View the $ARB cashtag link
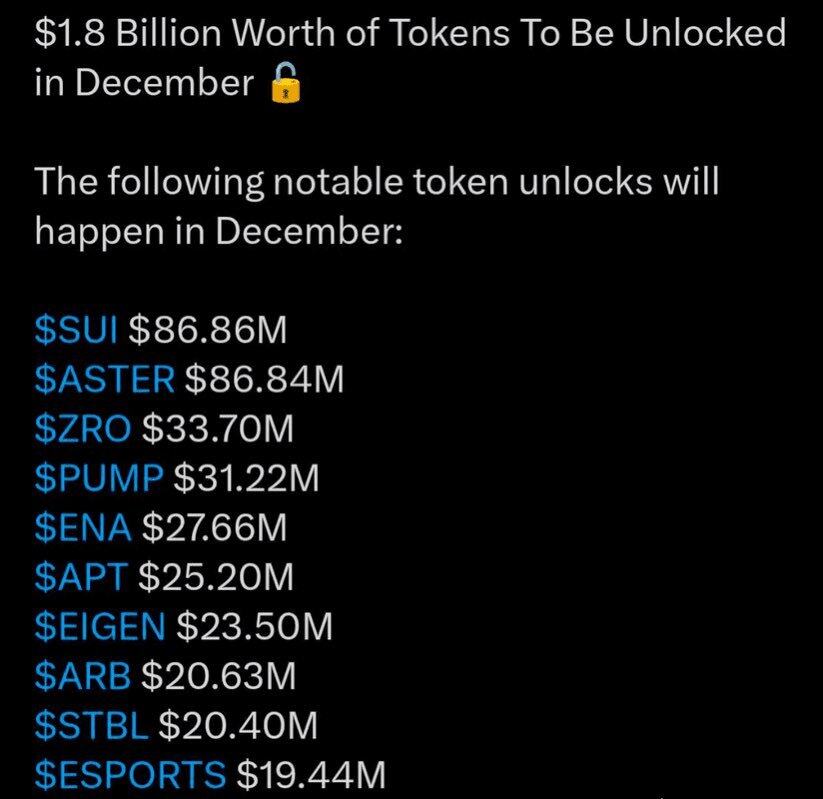 point(83,677)
